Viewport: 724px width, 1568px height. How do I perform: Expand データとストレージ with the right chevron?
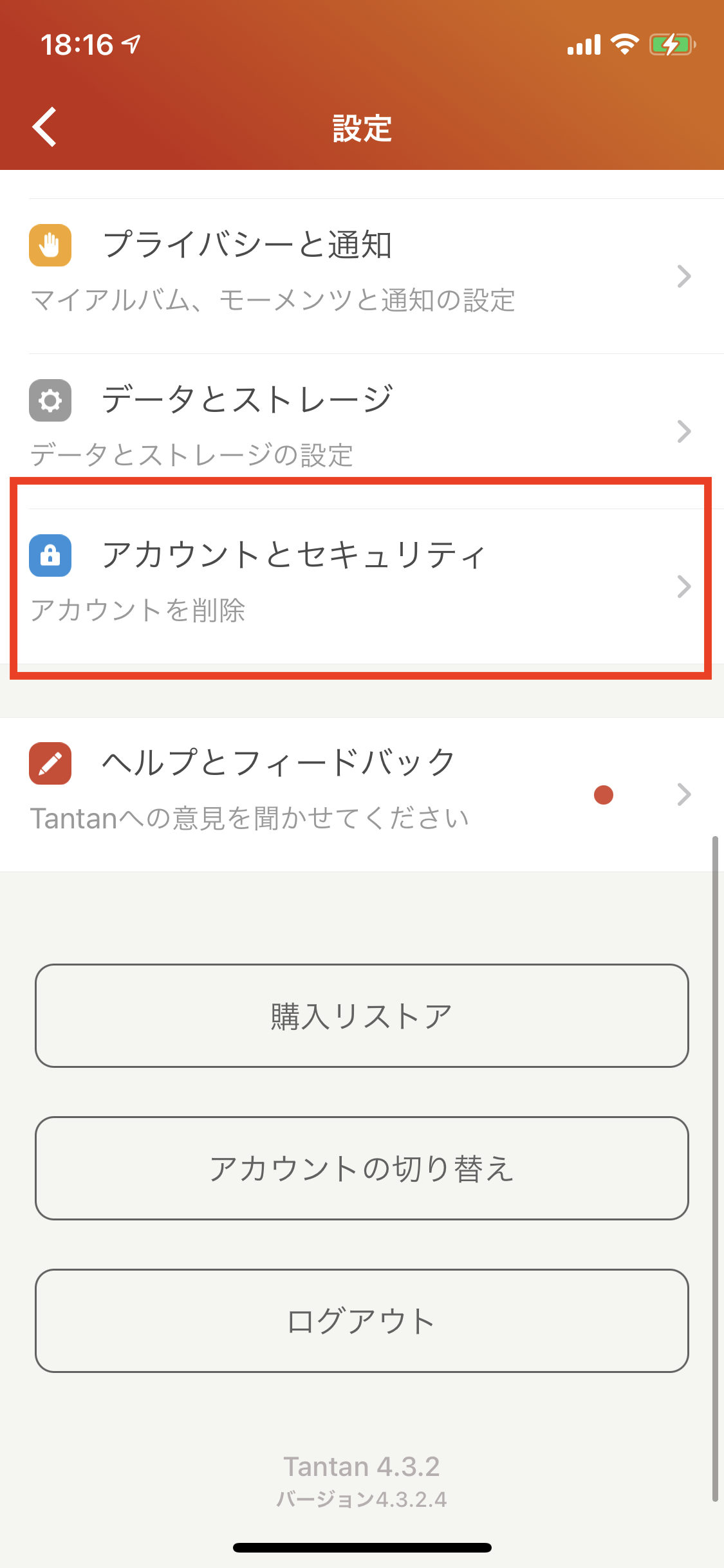pyautogui.click(x=684, y=431)
